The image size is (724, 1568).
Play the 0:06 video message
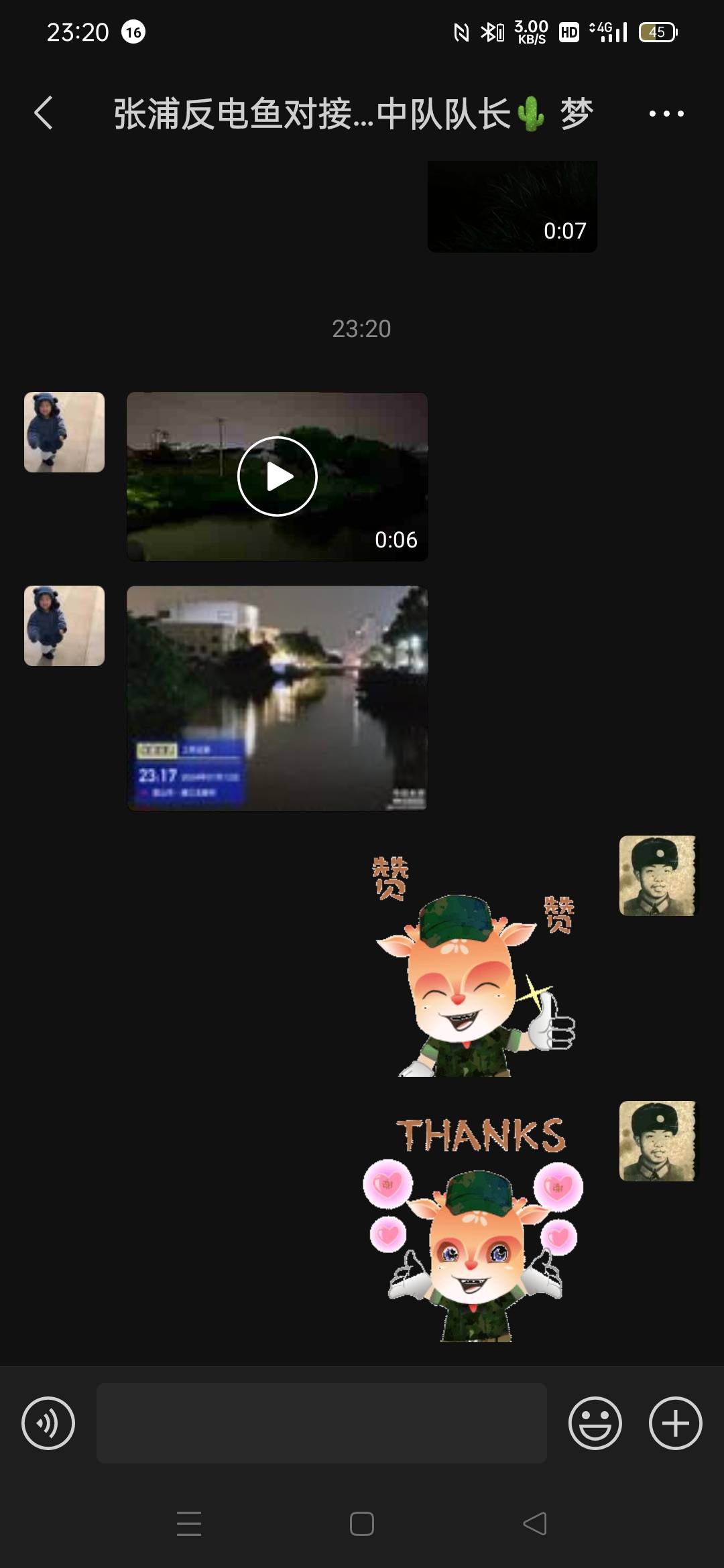tap(277, 476)
